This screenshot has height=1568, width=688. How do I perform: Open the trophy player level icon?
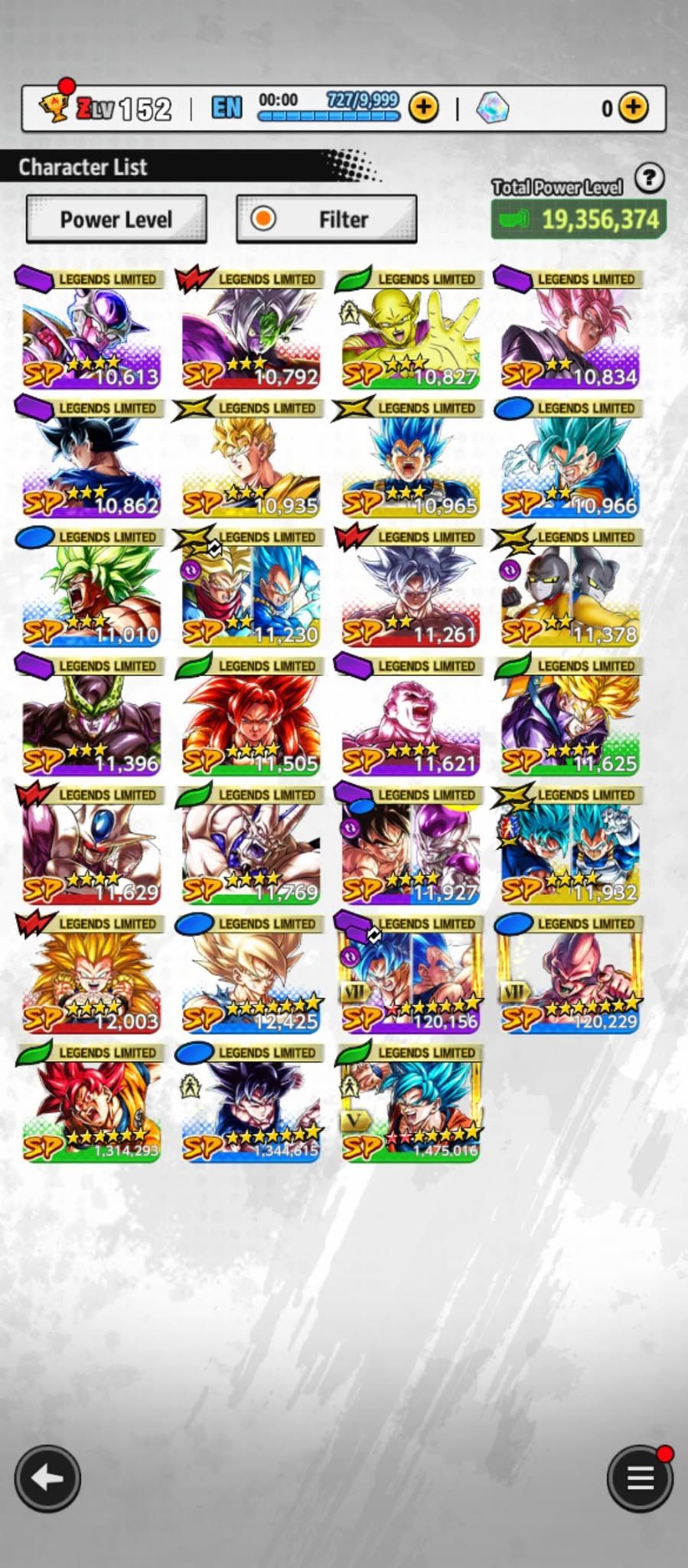[55, 106]
